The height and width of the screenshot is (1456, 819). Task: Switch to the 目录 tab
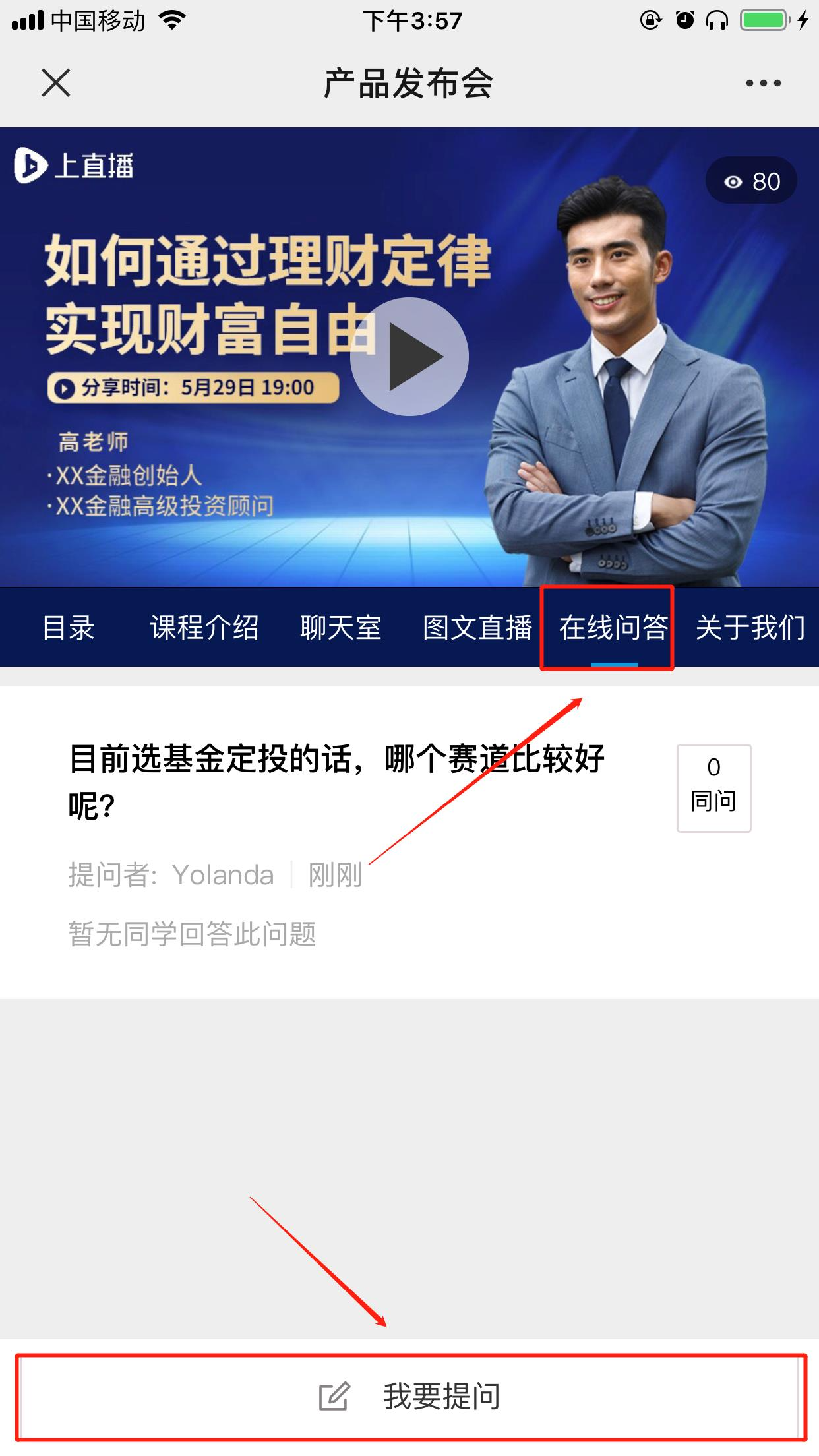[x=69, y=627]
